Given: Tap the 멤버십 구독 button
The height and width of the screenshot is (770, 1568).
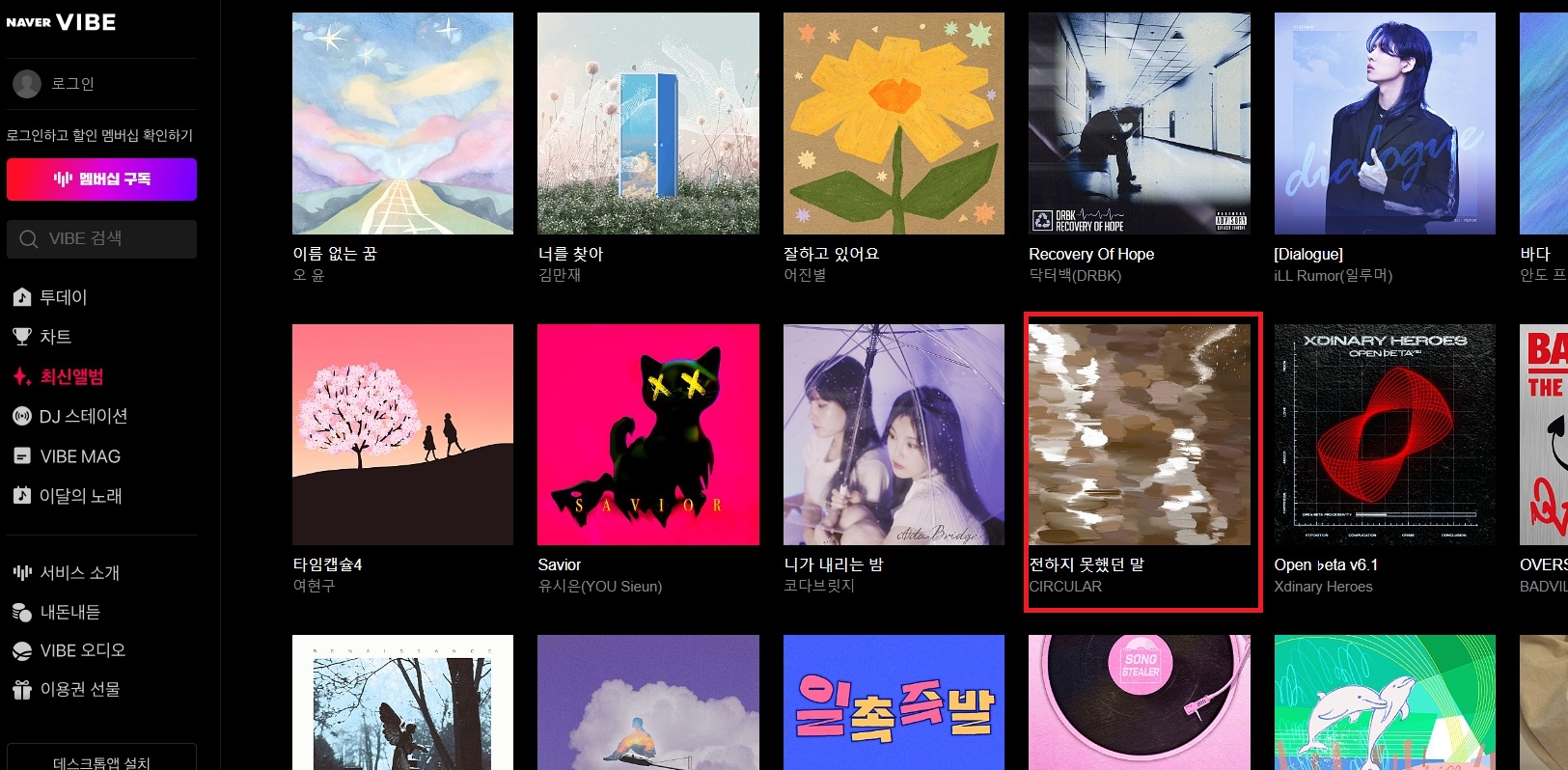Looking at the screenshot, I should click(x=101, y=179).
